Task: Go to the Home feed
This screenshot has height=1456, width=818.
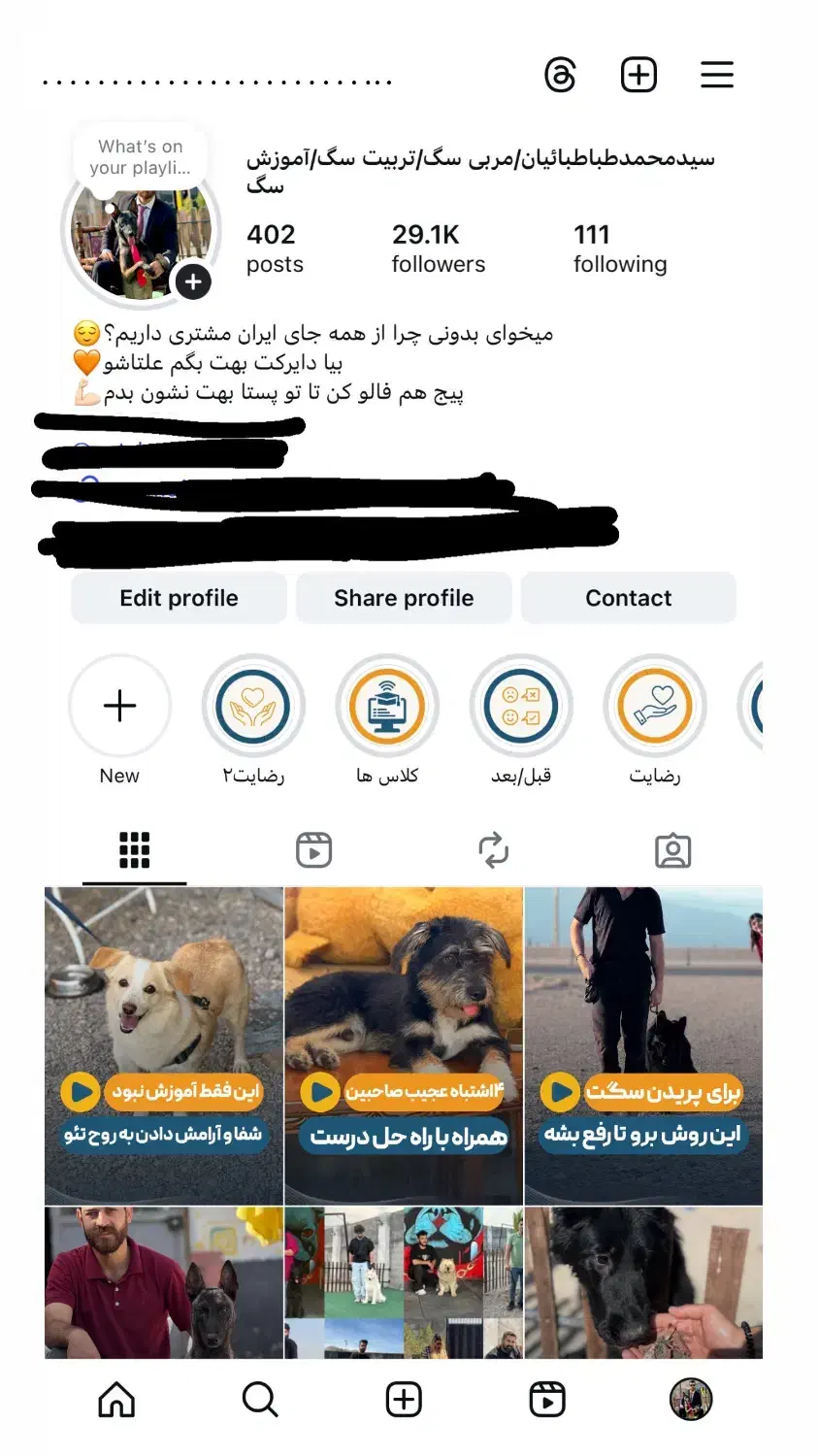Action: [x=116, y=1400]
